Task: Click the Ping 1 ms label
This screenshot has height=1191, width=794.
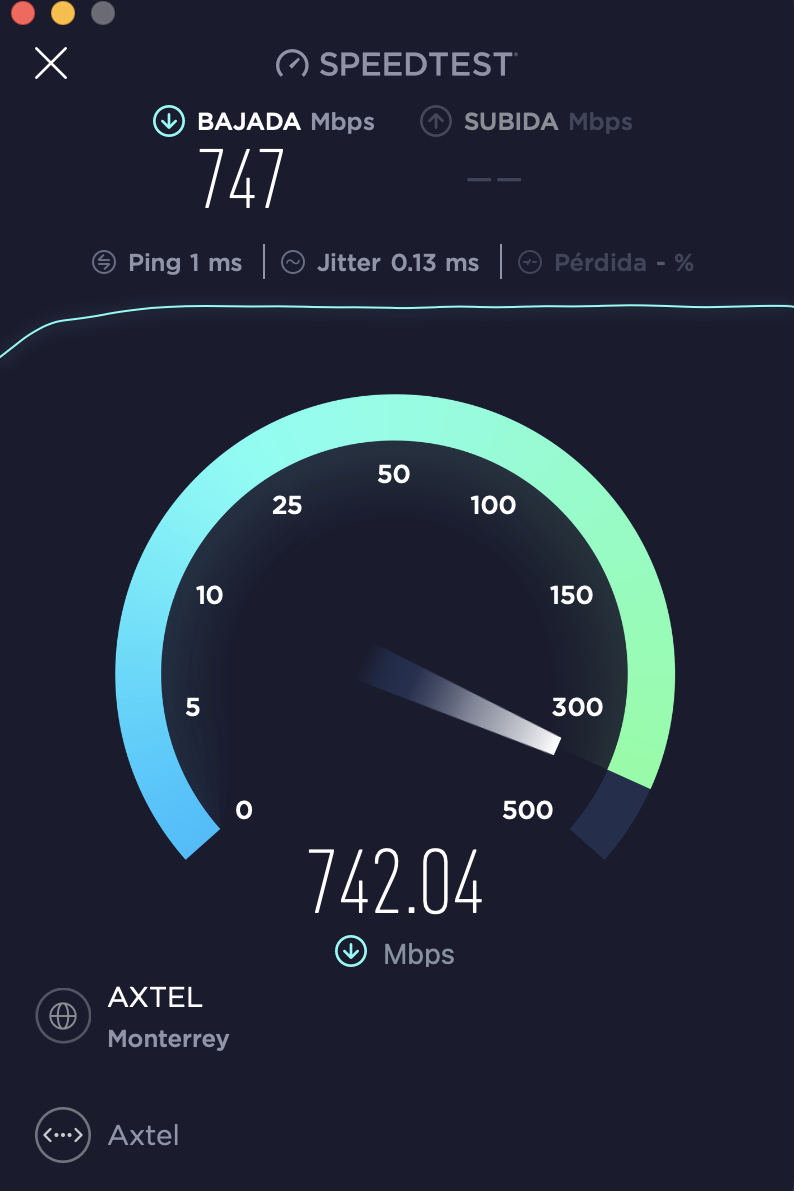Action: 183,262
